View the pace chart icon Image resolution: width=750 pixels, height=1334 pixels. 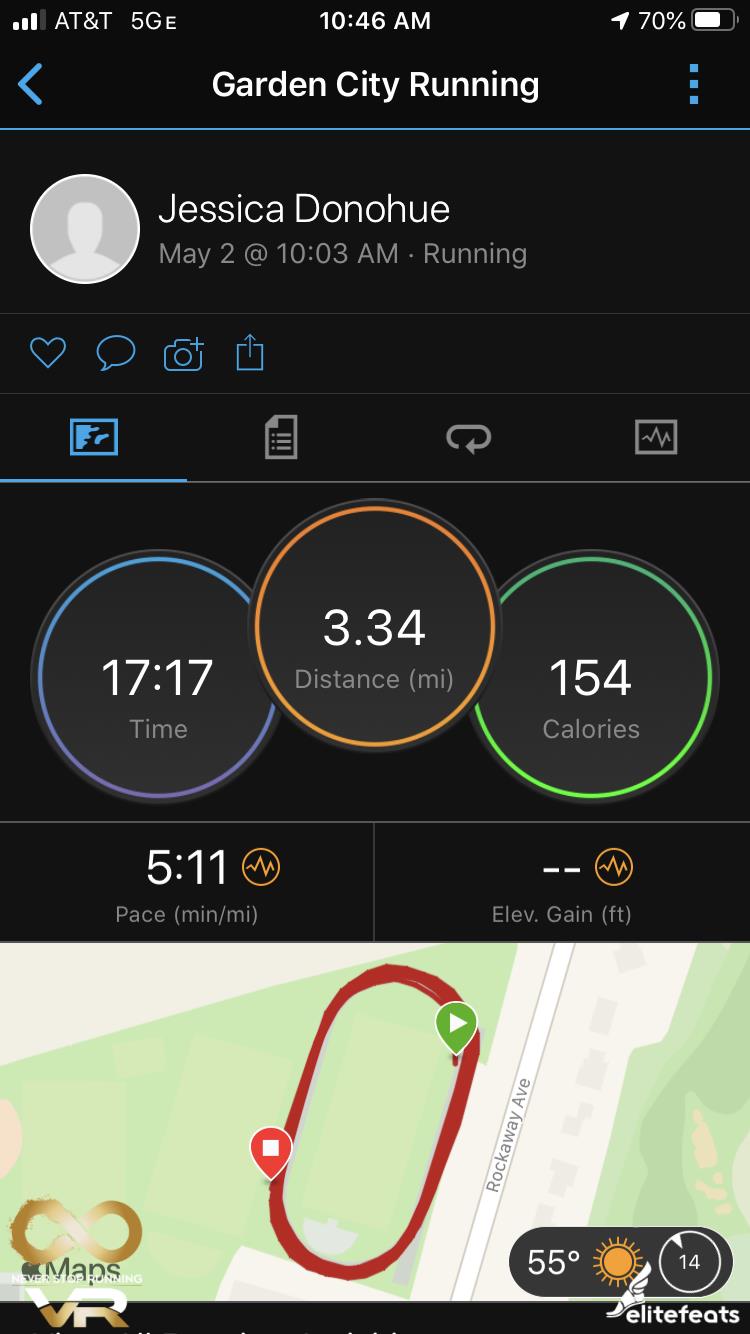[262, 867]
